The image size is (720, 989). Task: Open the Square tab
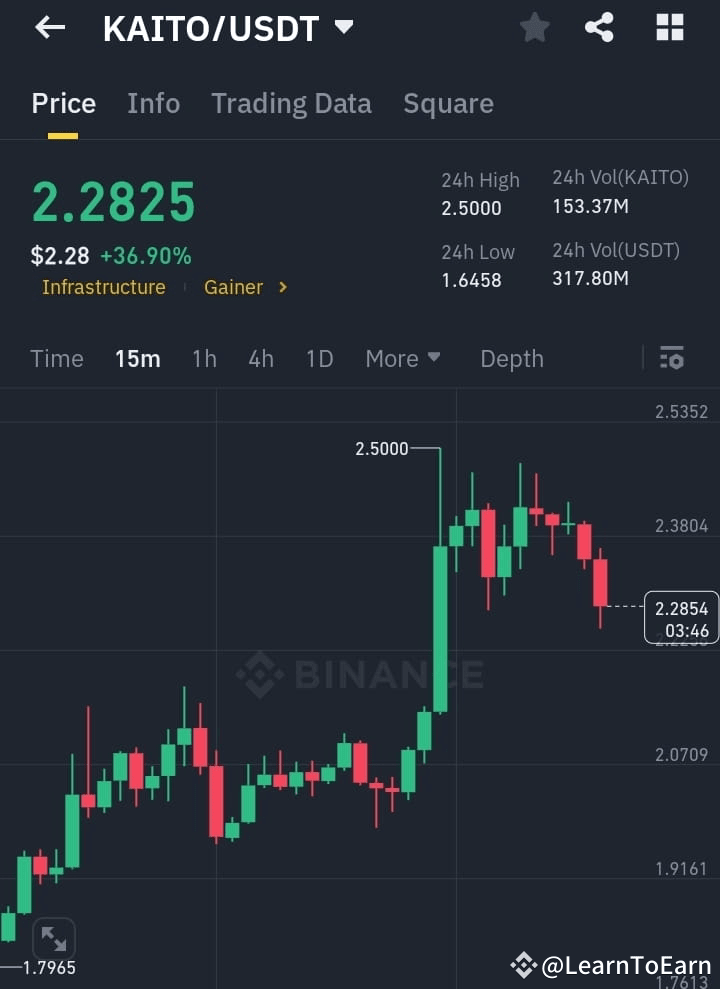[x=448, y=103]
